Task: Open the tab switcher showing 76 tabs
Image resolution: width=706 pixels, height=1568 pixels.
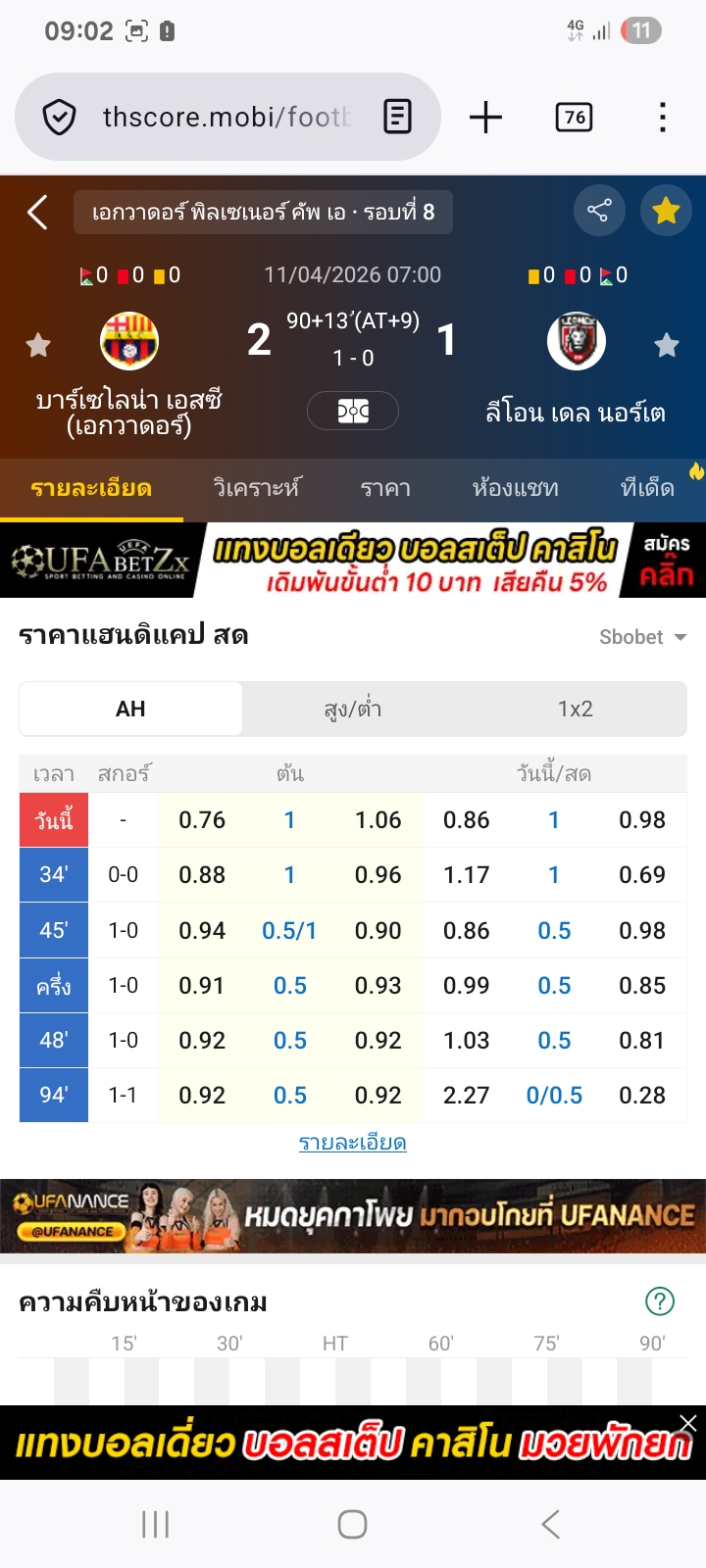Action: coord(574,118)
